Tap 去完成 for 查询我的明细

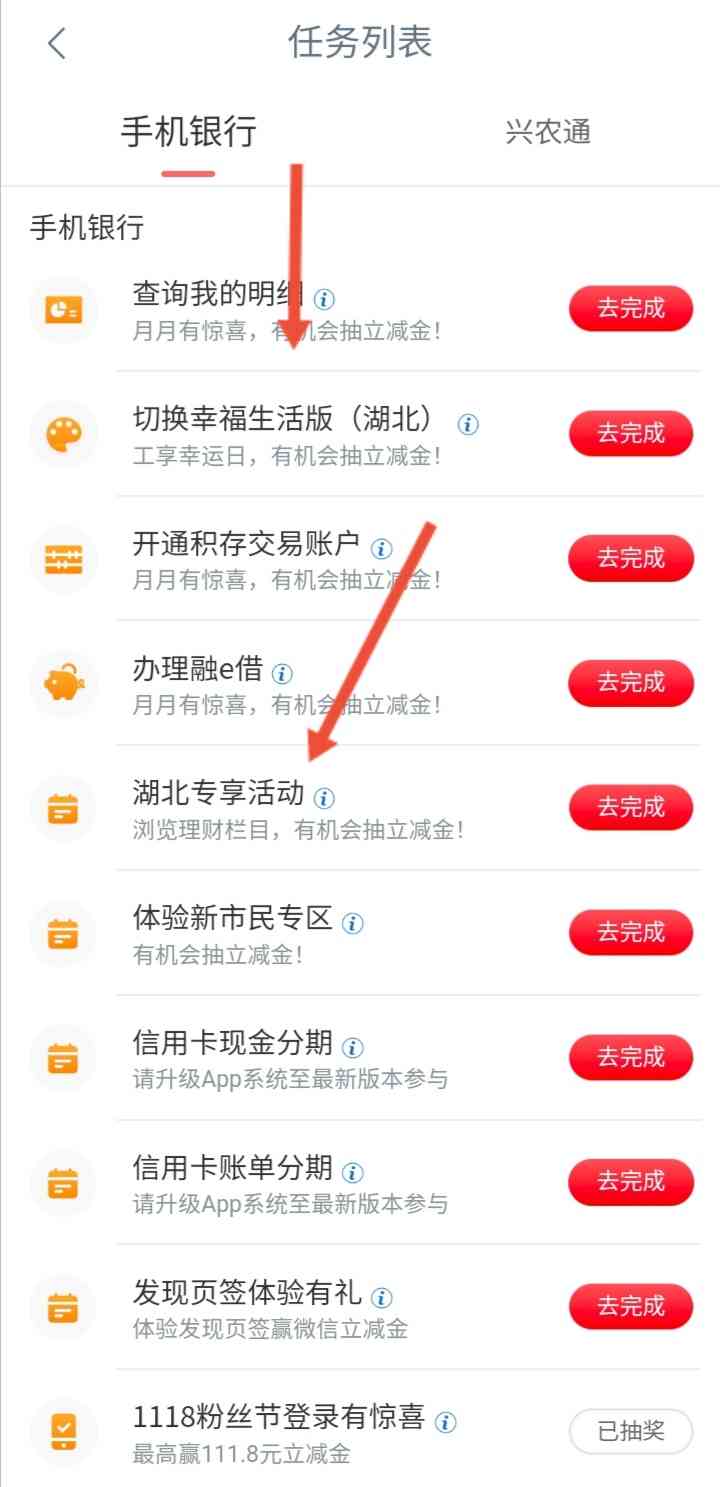[x=630, y=308]
